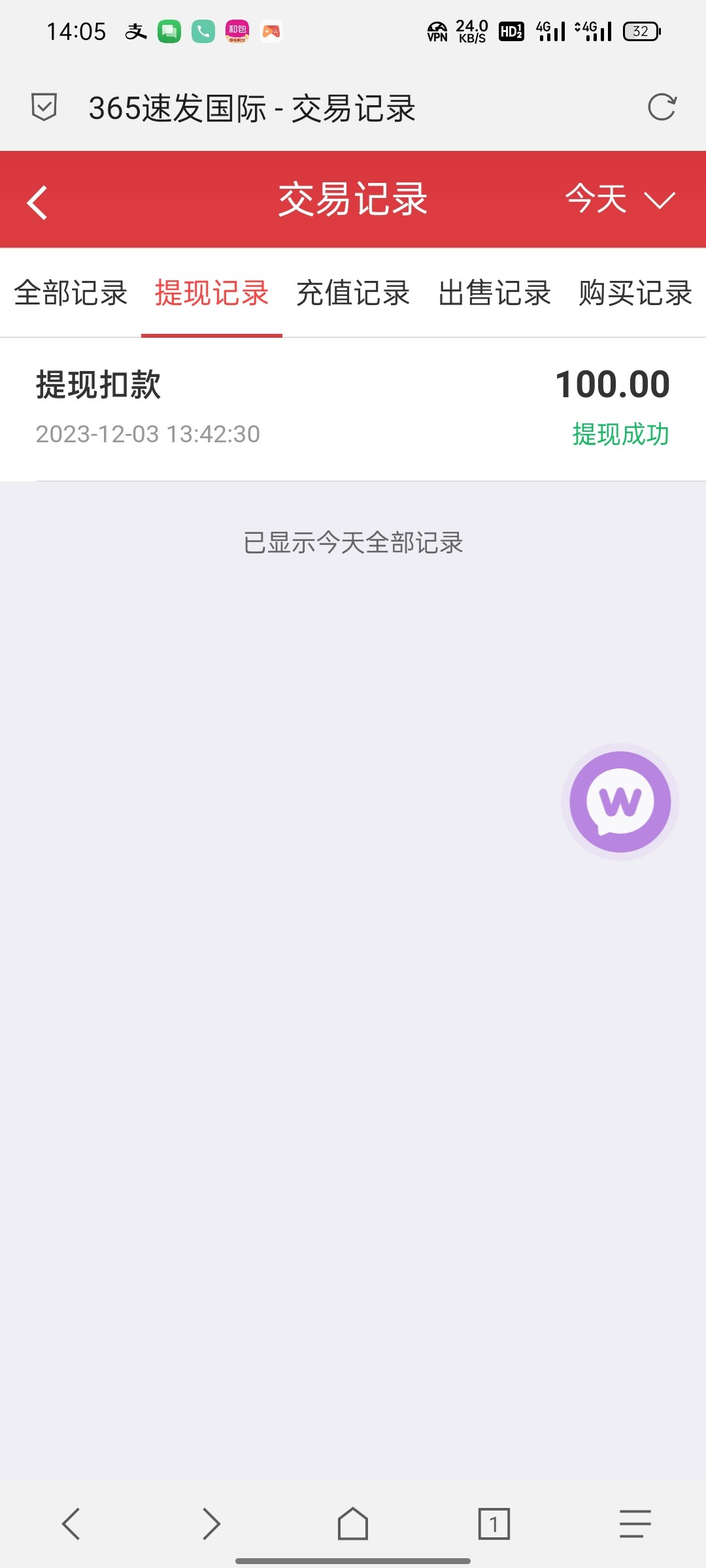Tap the refresh icon in the address bar
706x1568 pixels.
(663, 109)
